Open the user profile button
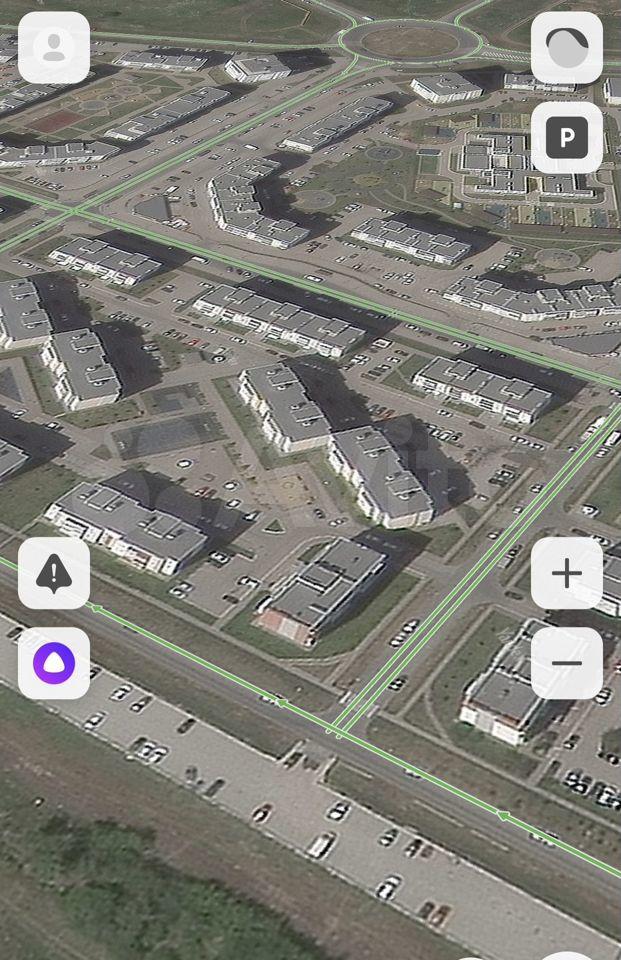Screen dimensions: 621x960 pos(54,47)
